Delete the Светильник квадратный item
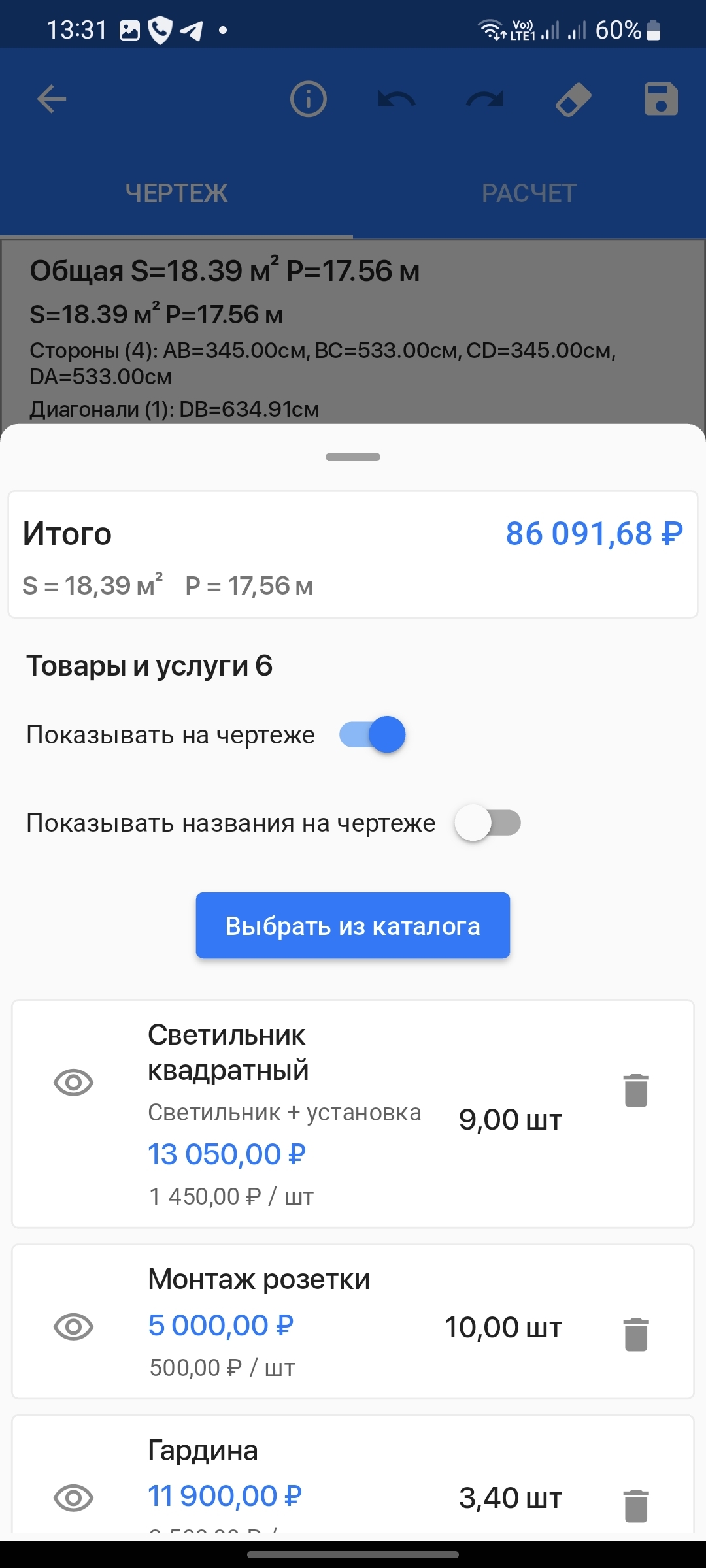706x1568 pixels. point(636,1090)
